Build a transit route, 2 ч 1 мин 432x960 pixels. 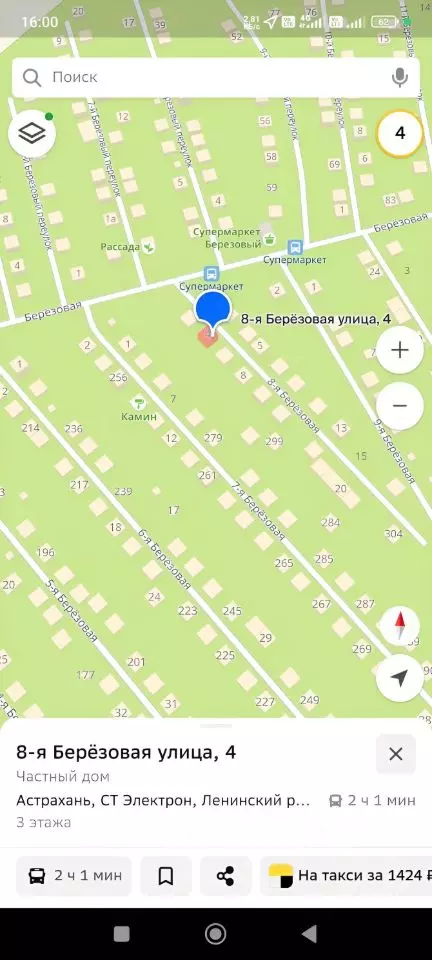(x=74, y=876)
